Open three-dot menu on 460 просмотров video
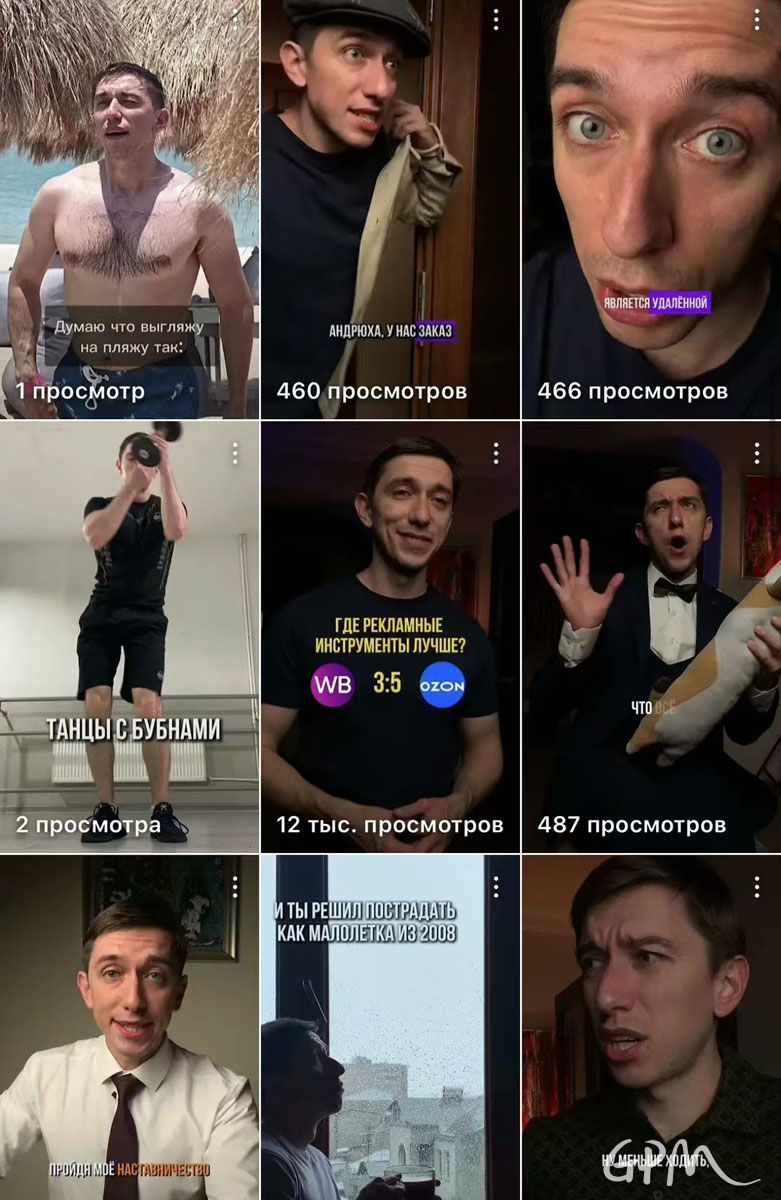 [x=495, y=20]
